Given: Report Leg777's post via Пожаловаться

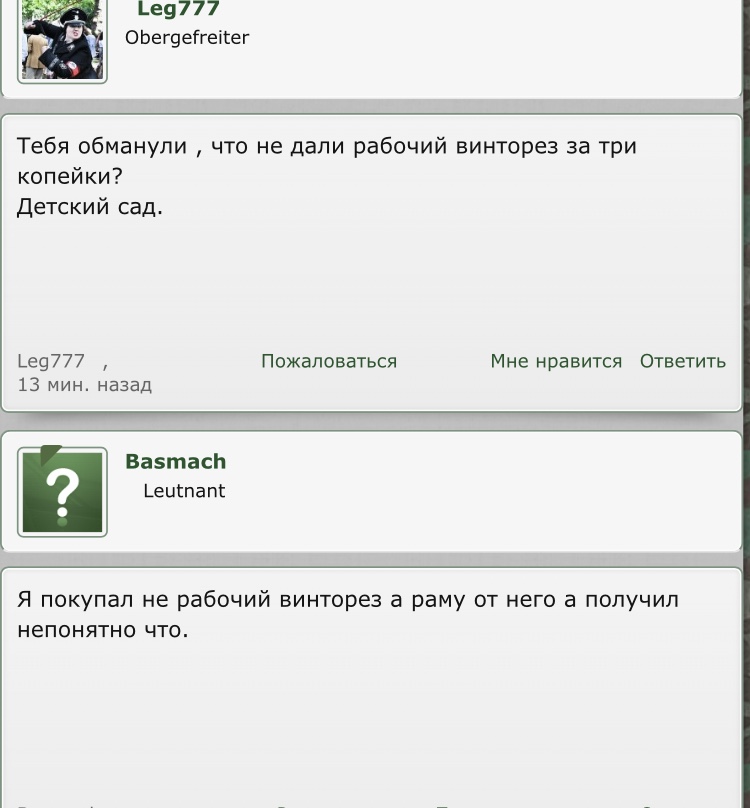Looking at the screenshot, I should 328,361.
